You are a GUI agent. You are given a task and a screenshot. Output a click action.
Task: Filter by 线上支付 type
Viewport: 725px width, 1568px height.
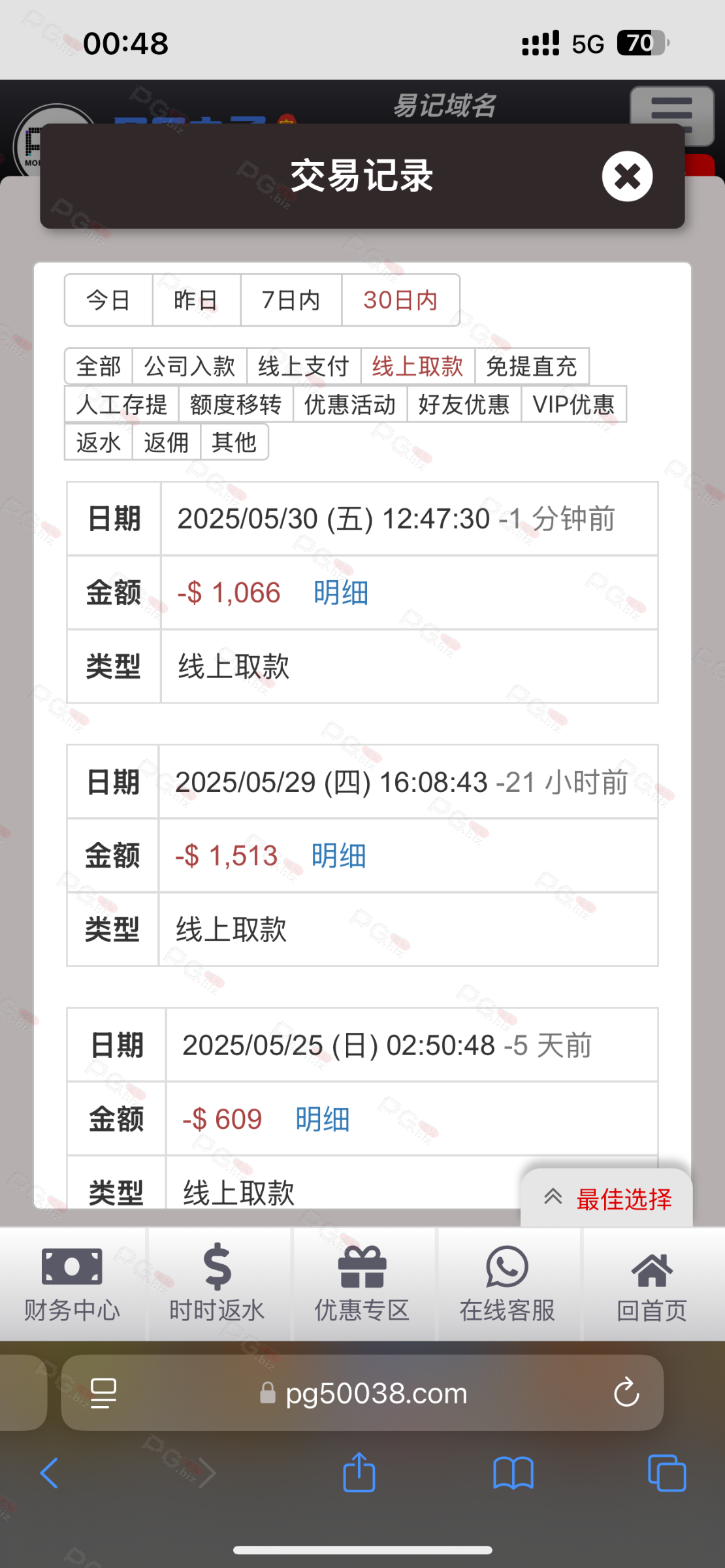tap(304, 366)
